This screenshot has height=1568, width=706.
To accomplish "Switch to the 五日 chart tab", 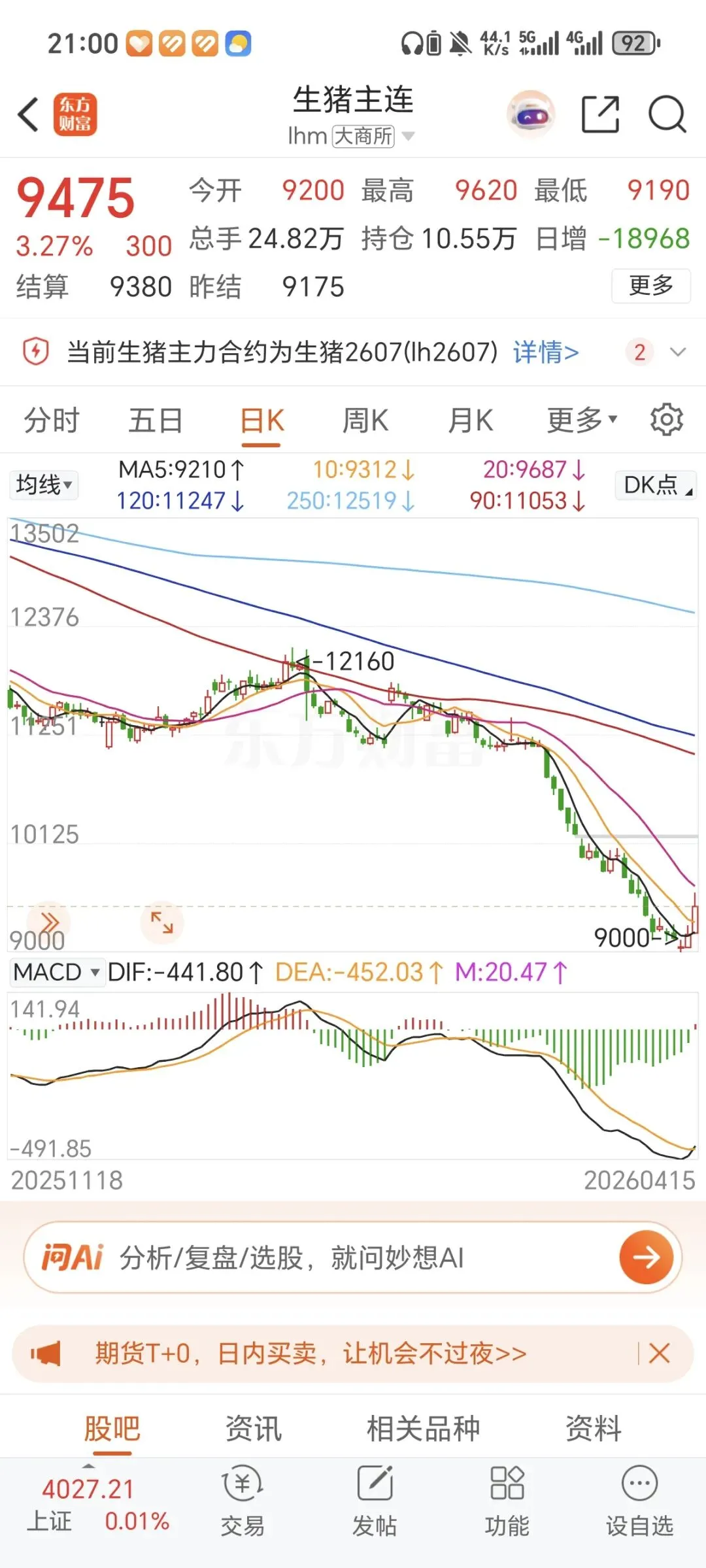I will tap(156, 420).
